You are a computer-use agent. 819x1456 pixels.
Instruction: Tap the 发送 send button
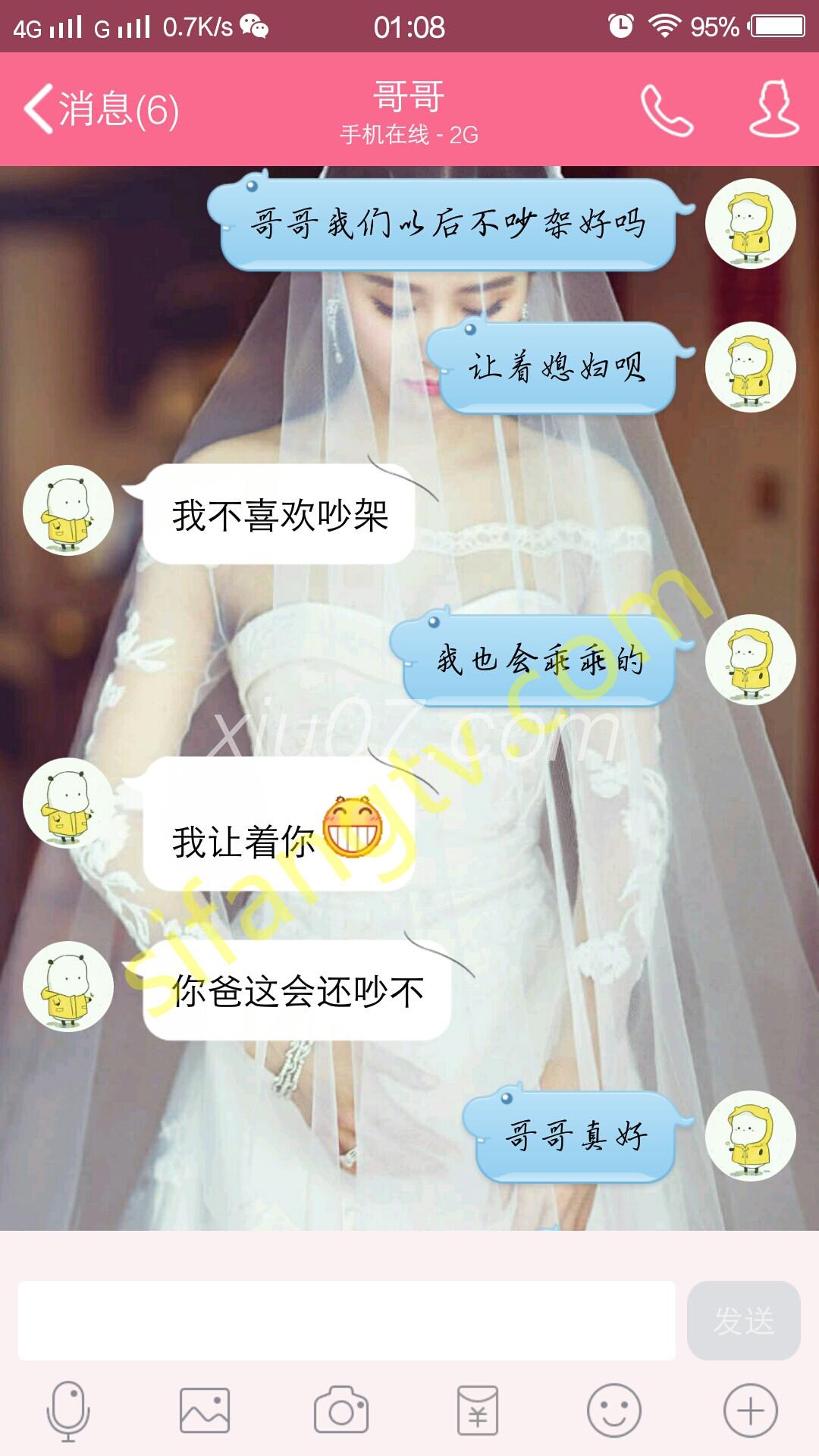[x=743, y=1320]
